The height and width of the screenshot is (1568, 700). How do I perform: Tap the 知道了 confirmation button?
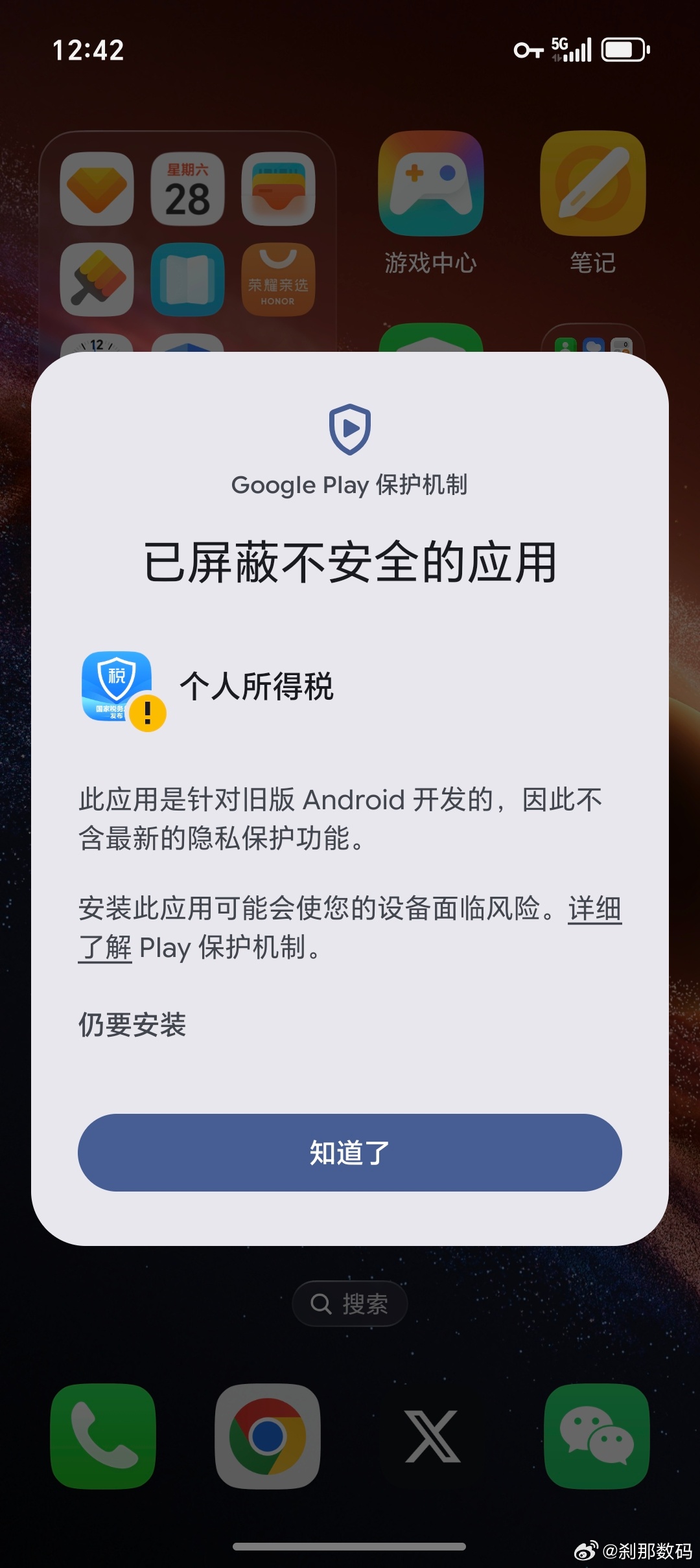coord(349,1153)
